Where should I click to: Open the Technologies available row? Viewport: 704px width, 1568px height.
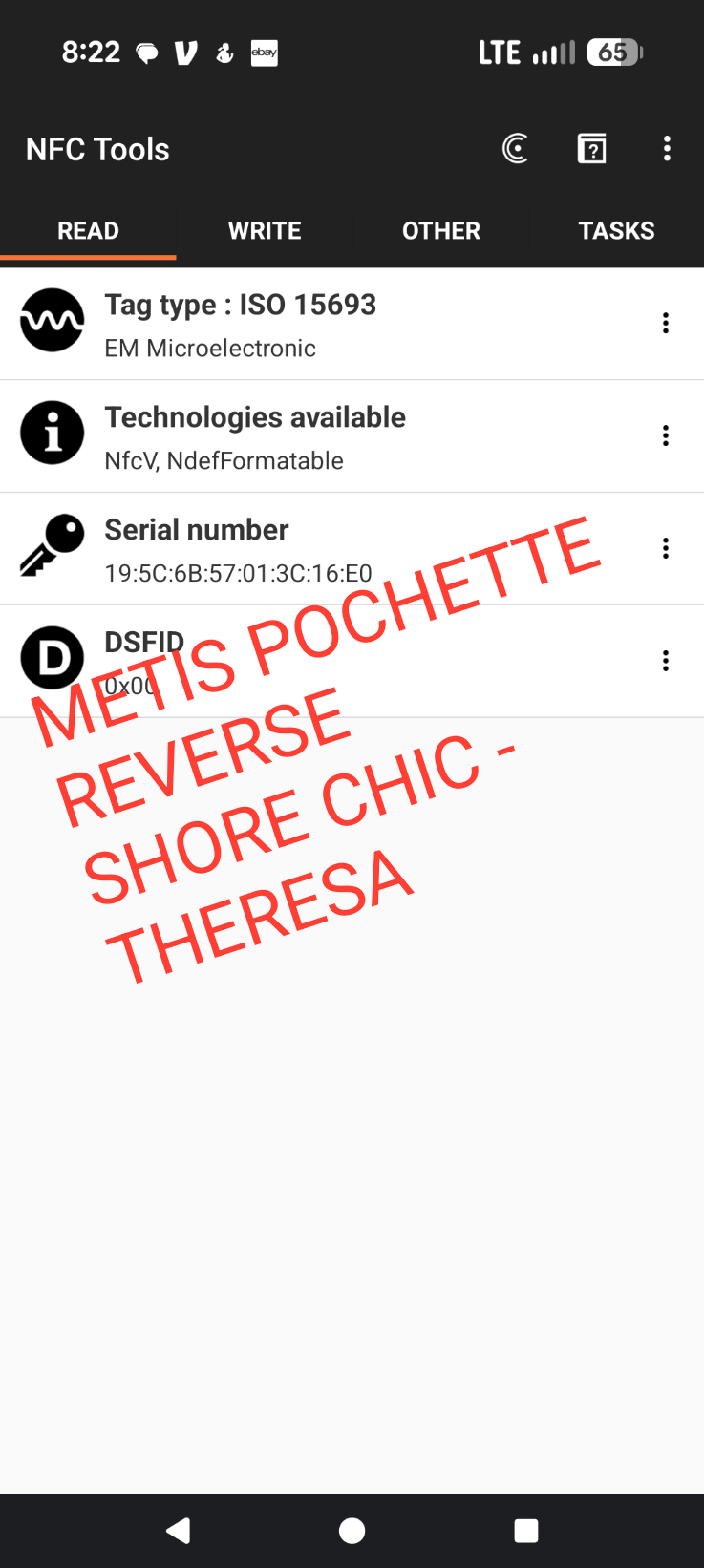pos(315,436)
